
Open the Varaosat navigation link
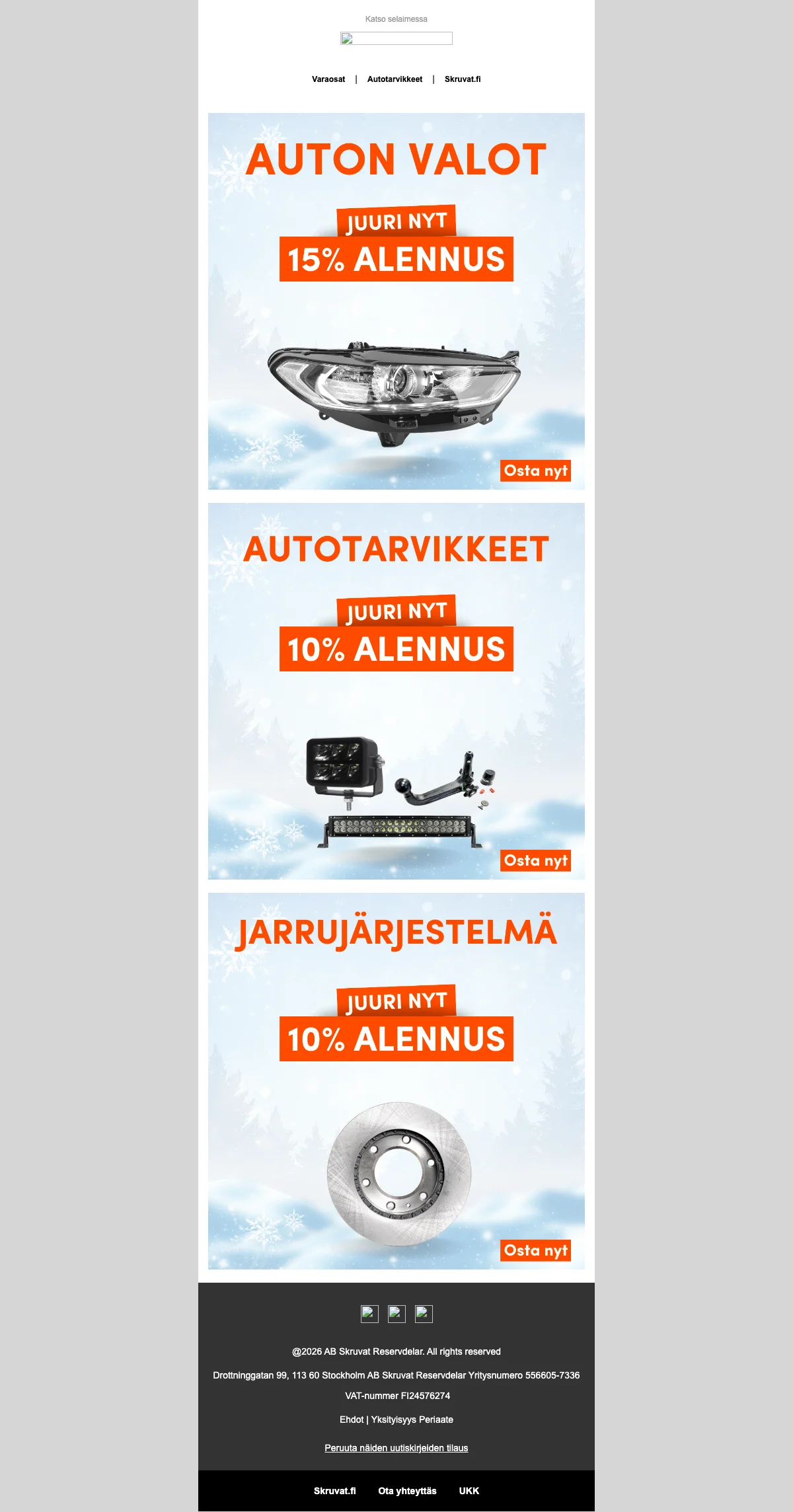[328, 79]
